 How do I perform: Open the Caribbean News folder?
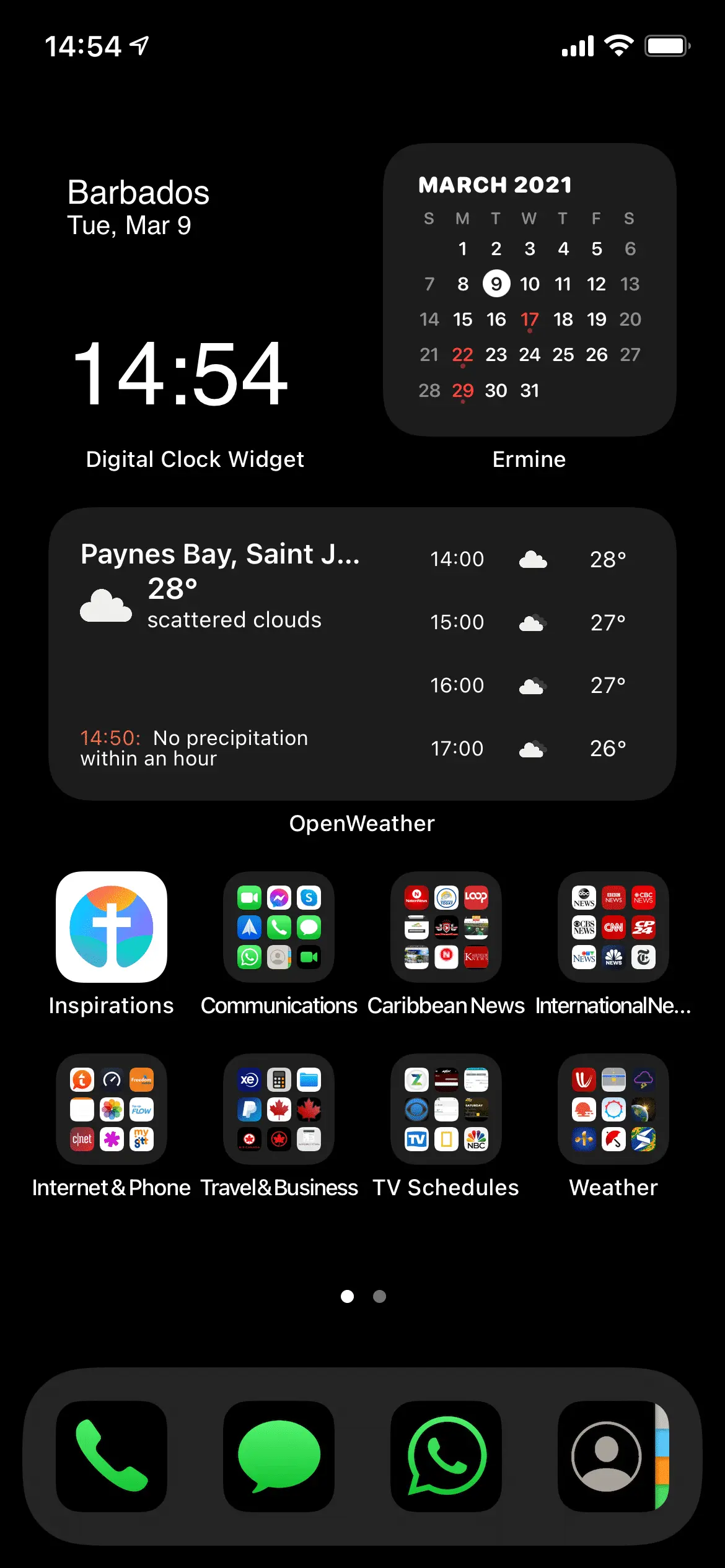(x=446, y=927)
